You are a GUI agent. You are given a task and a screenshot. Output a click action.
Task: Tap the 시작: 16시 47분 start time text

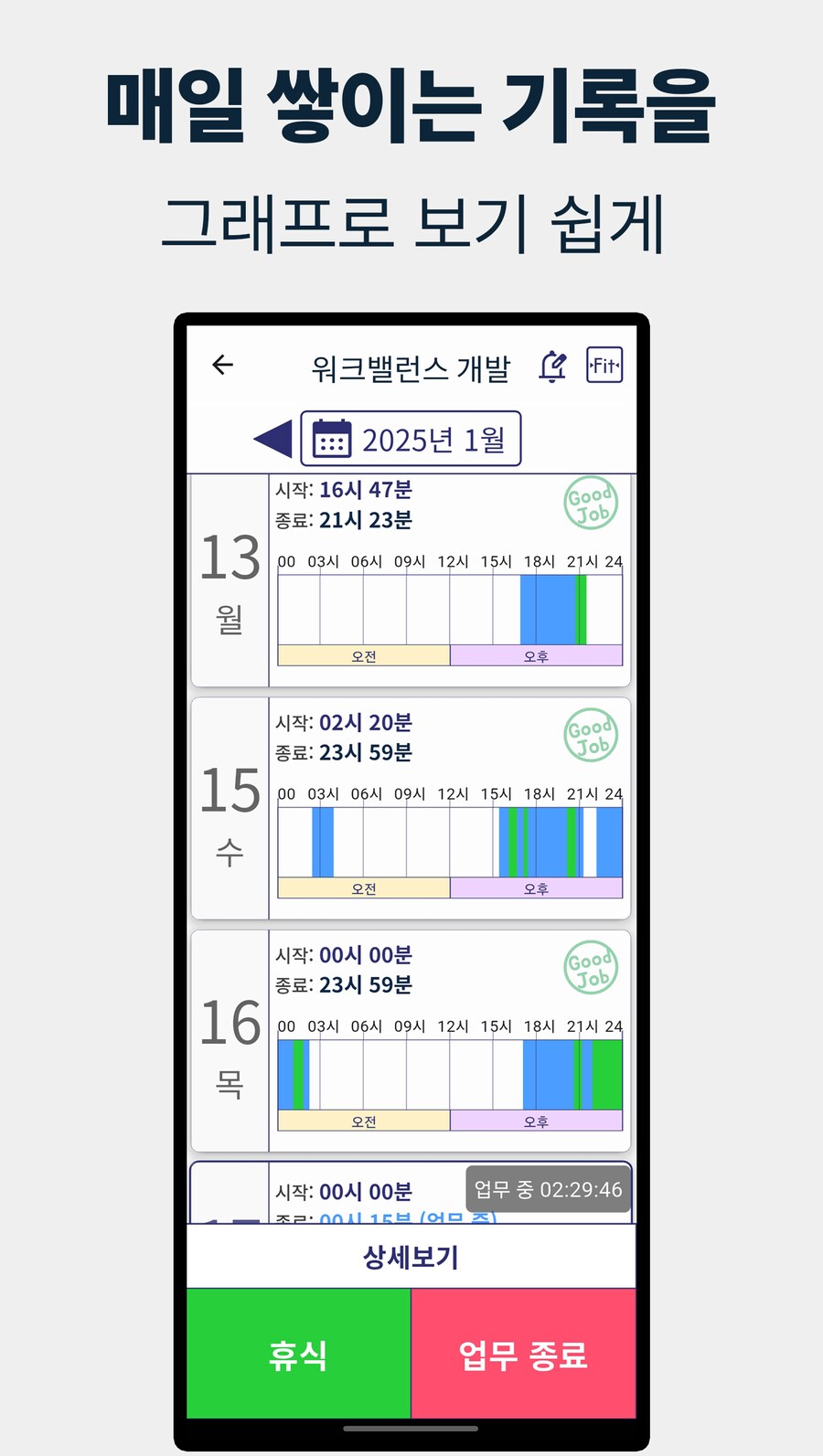(x=345, y=490)
